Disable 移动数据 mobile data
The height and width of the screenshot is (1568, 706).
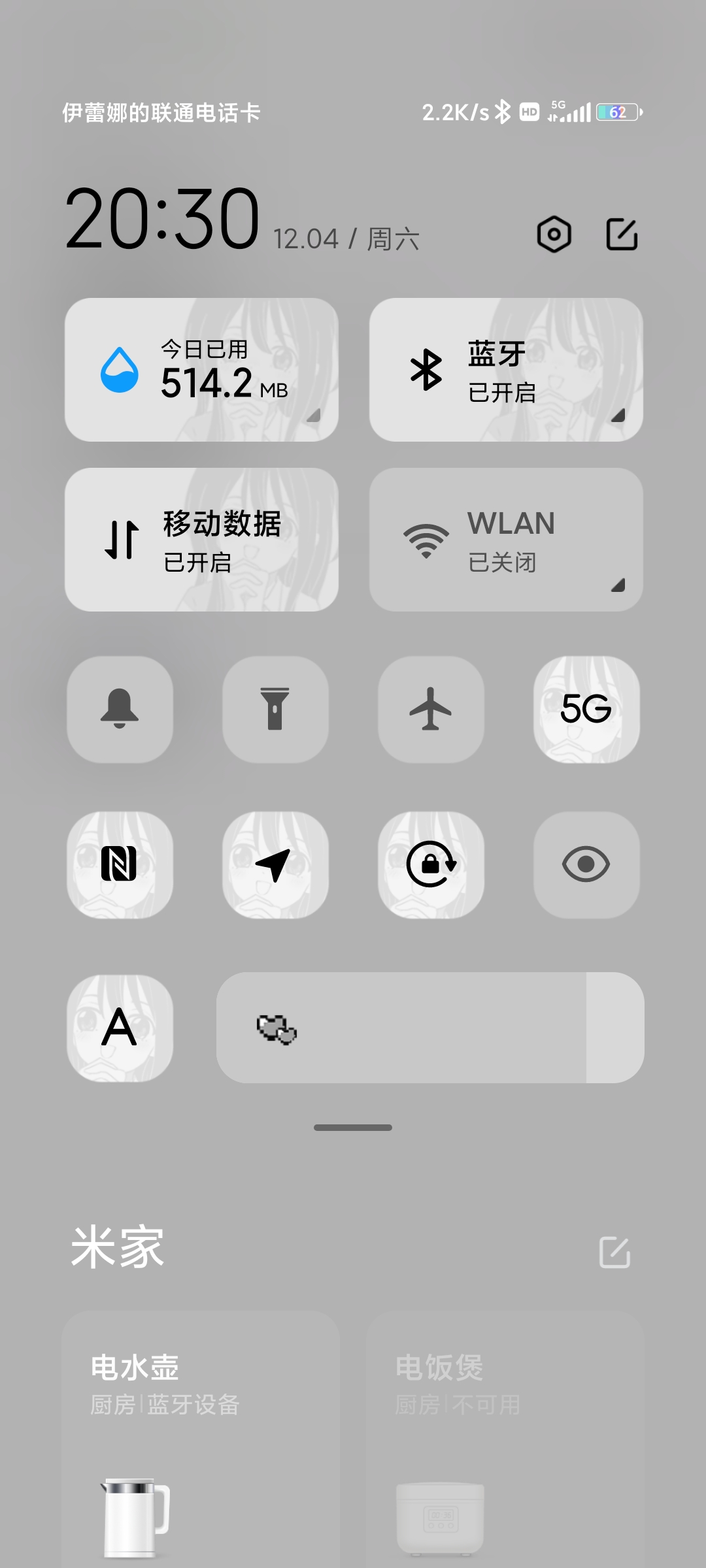tap(201, 540)
